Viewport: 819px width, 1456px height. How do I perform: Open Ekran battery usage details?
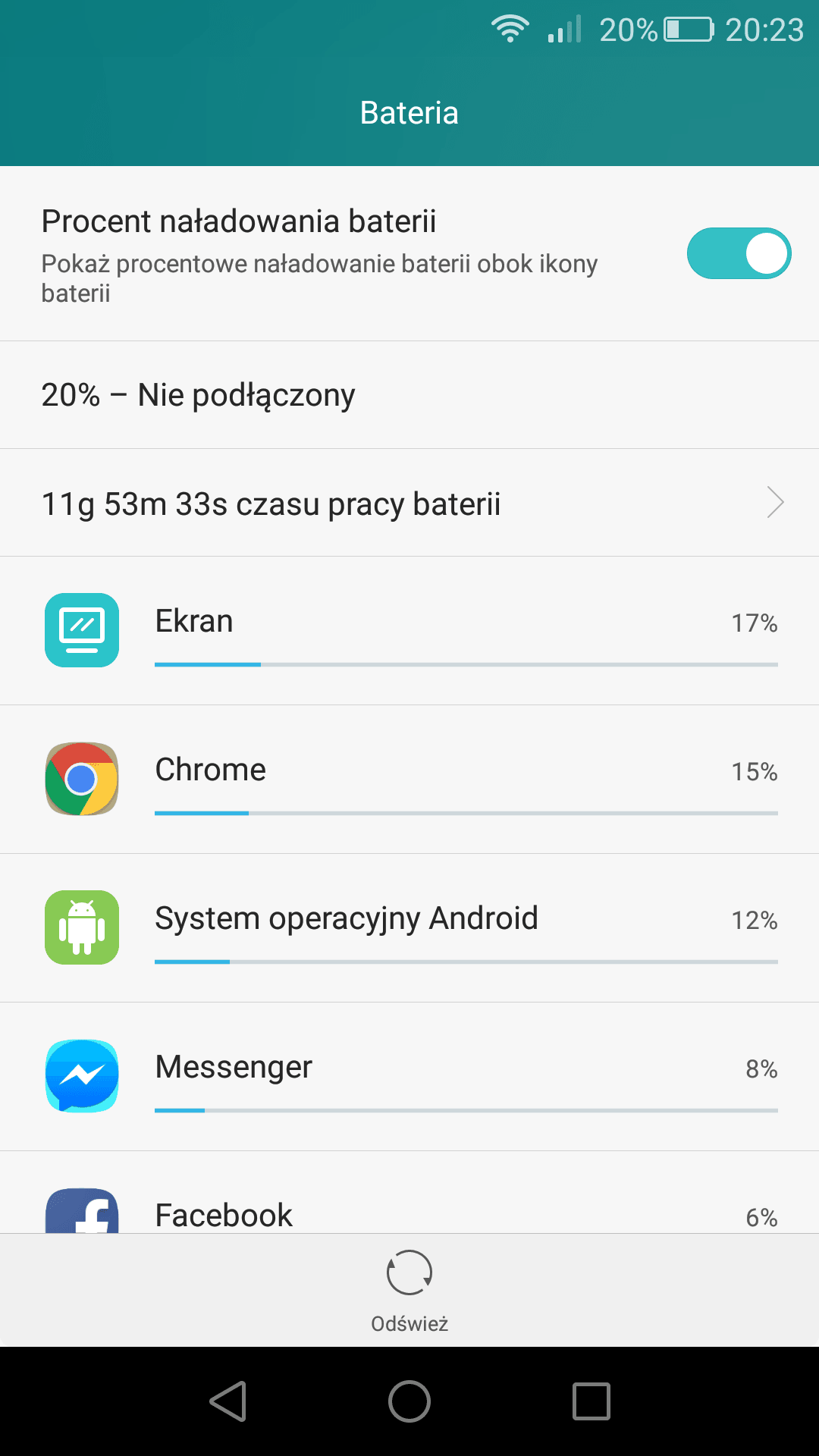point(409,631)
